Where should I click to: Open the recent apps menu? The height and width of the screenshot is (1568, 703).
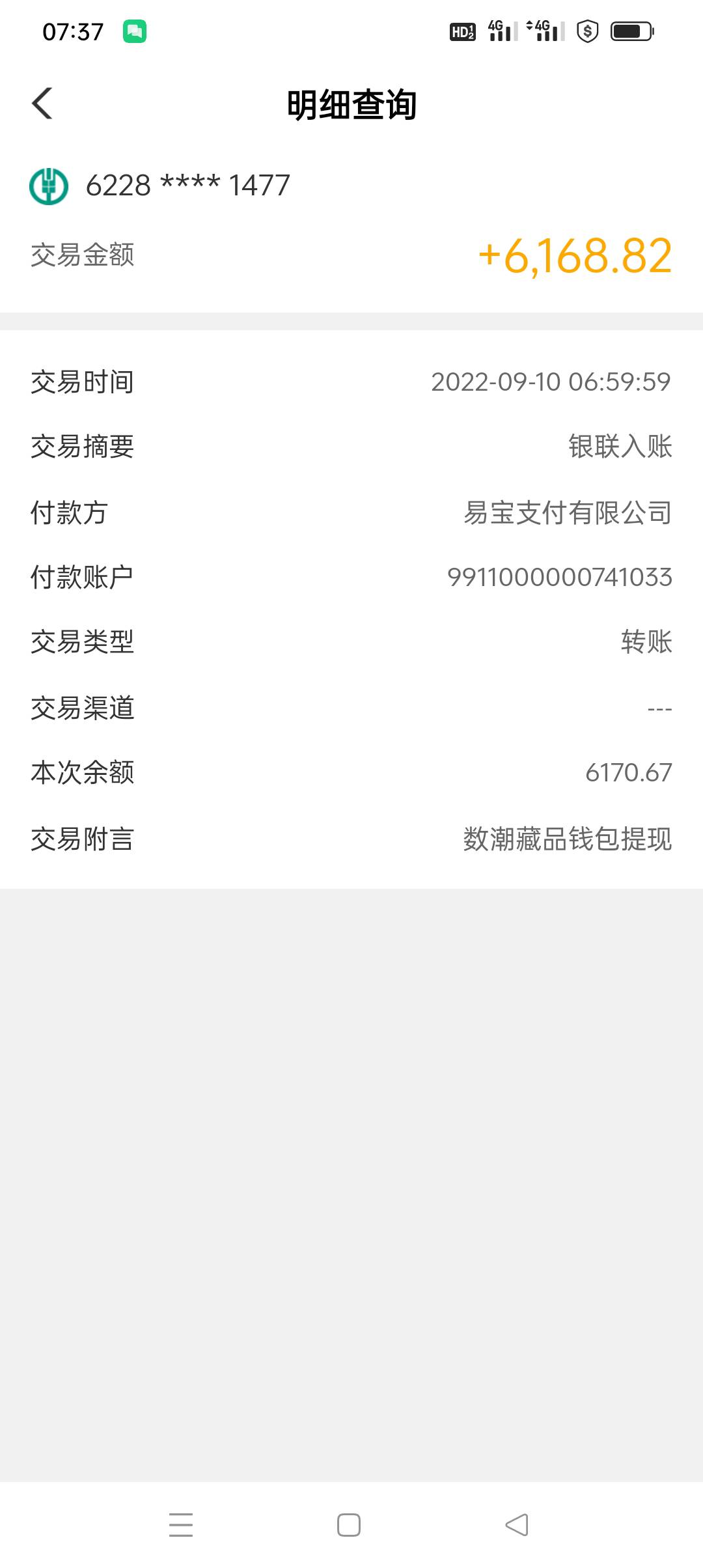click(x=181, y=1524)
